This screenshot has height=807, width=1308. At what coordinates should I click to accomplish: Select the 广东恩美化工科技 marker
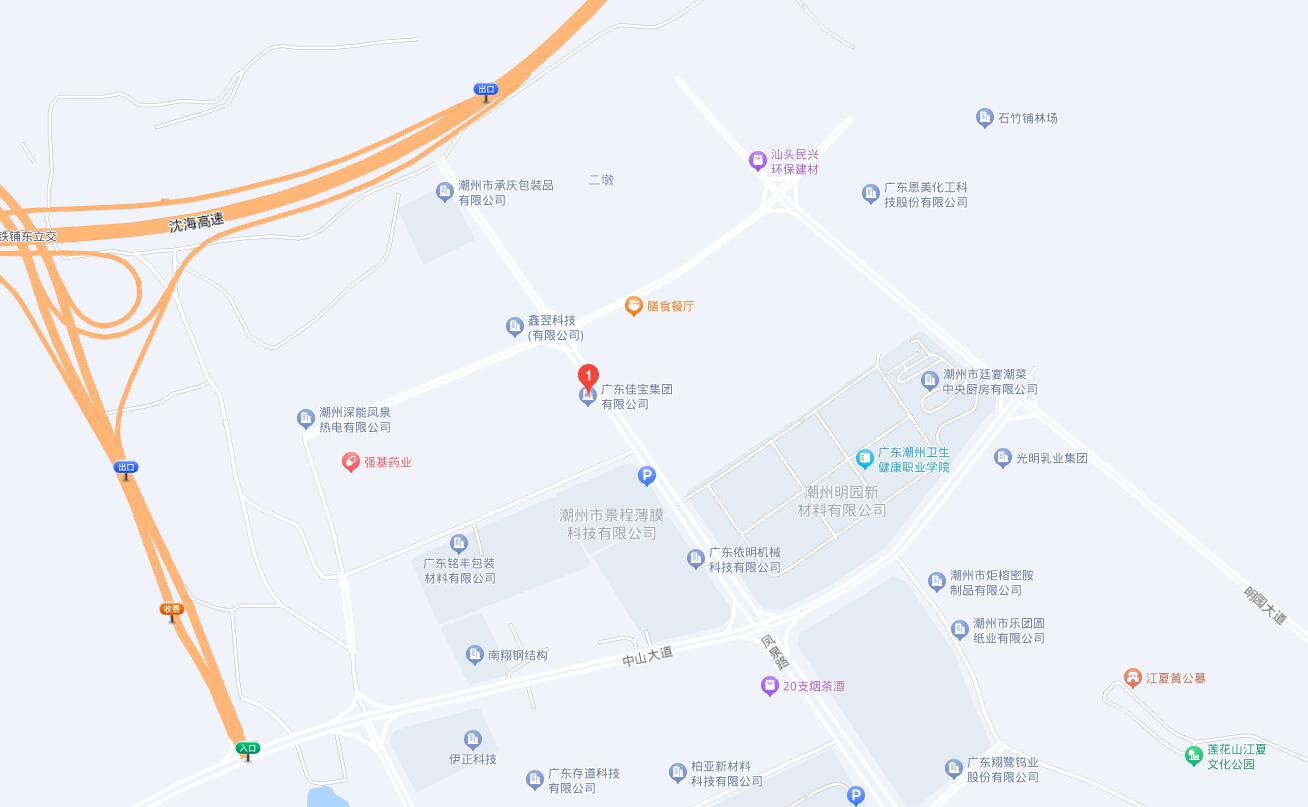[x=870, y=193]
